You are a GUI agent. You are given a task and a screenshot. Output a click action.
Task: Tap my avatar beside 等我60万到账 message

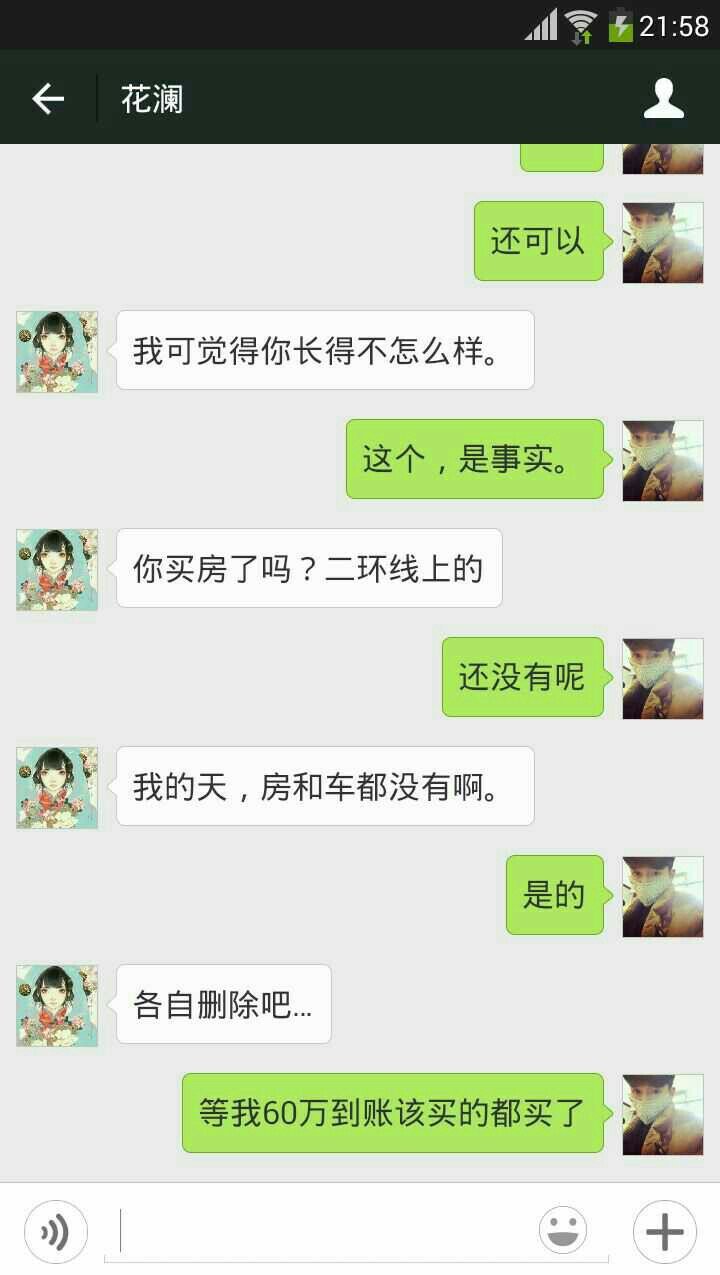click(662, 1114)
